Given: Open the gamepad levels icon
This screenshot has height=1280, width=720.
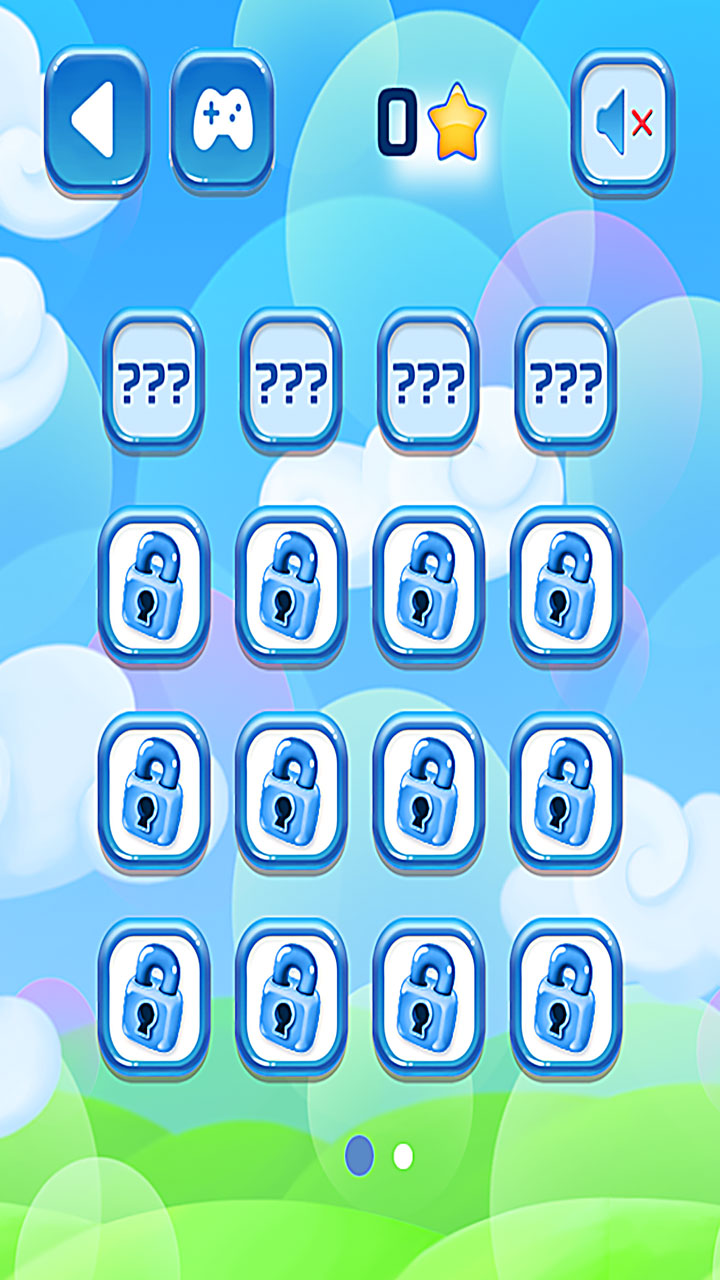Looking at the screenshot, I should pos(222,120).
